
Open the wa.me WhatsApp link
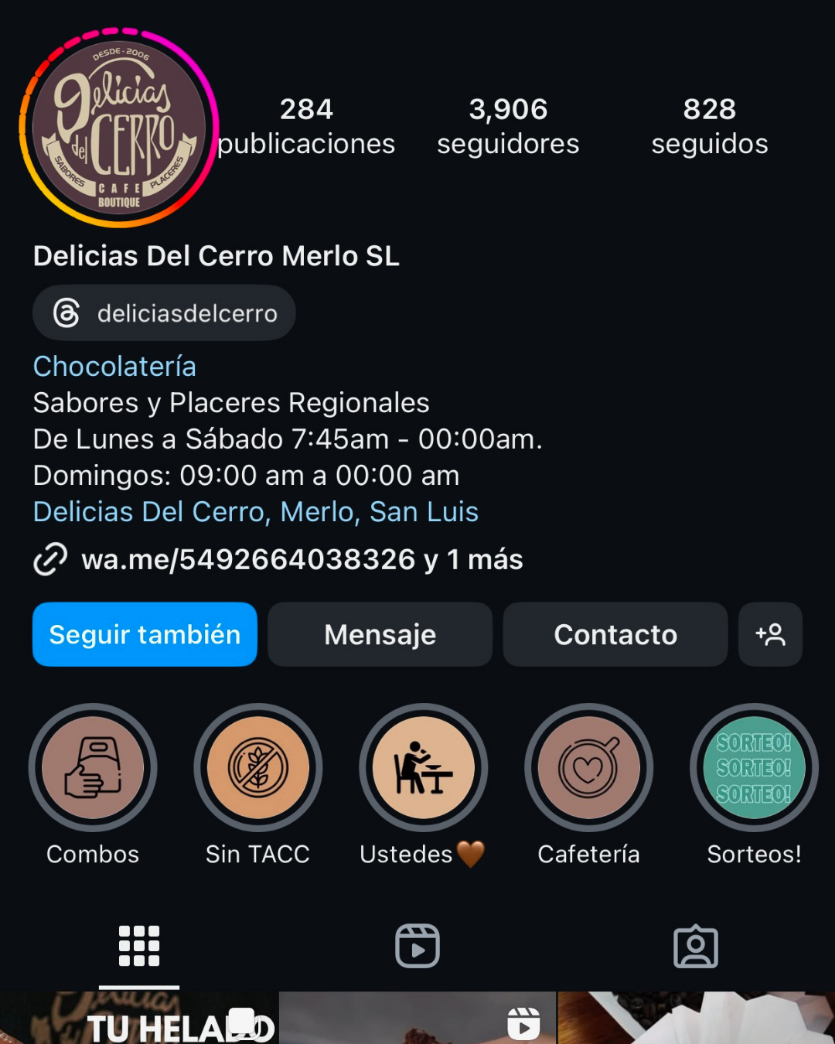point(248,559)
